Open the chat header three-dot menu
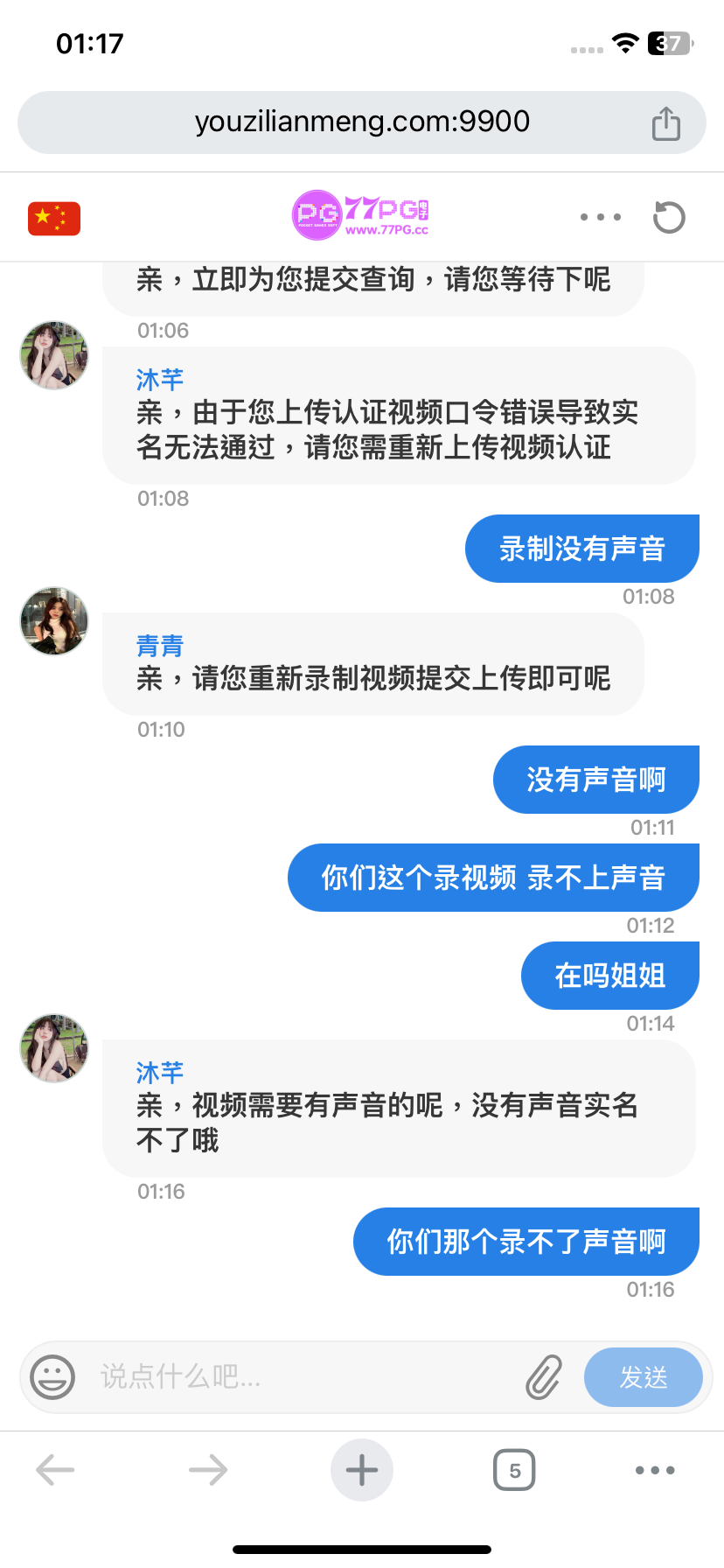Screen dimensions: 724x1568 [601, 217]
